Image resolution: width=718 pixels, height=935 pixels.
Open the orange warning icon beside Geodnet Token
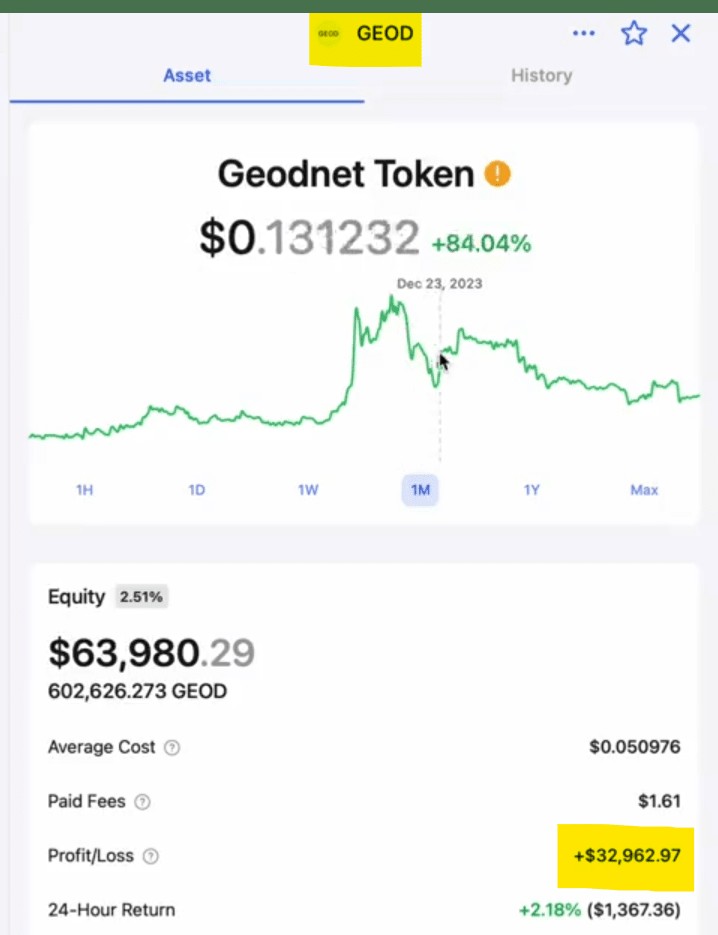click(x=497, y=175)
